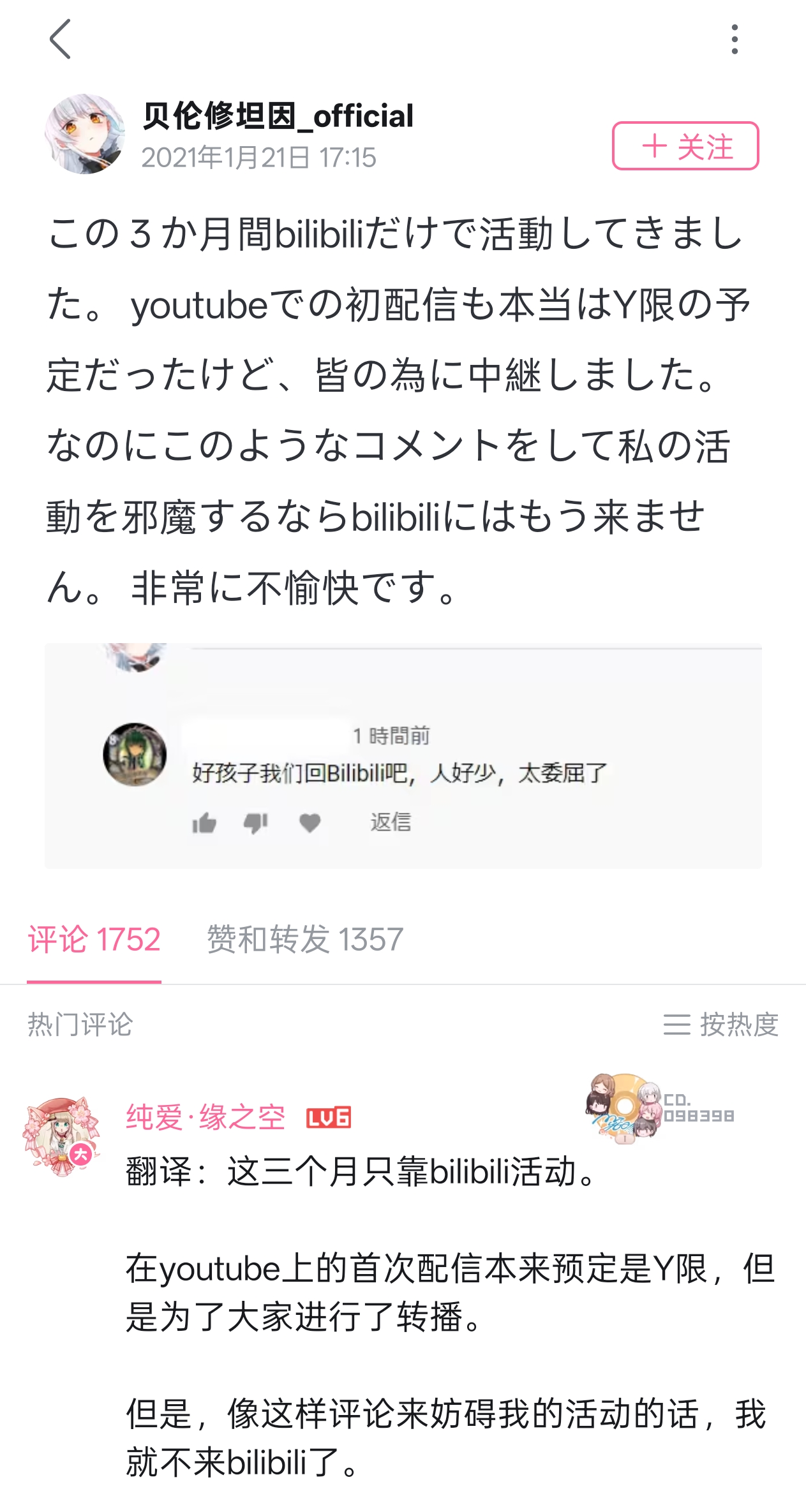
Task: Go back using the top-left arrow
Action: pos(60,39)
